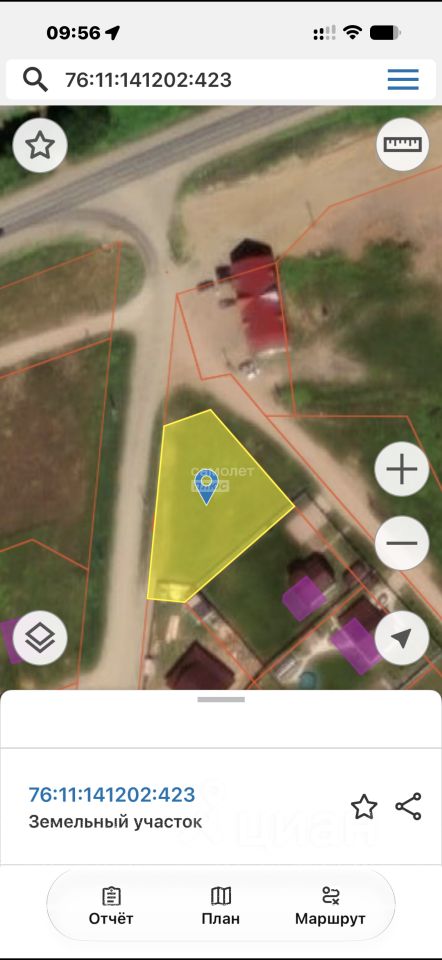
Task: Zoom in with the plus button
Action: tap(402, 470)
